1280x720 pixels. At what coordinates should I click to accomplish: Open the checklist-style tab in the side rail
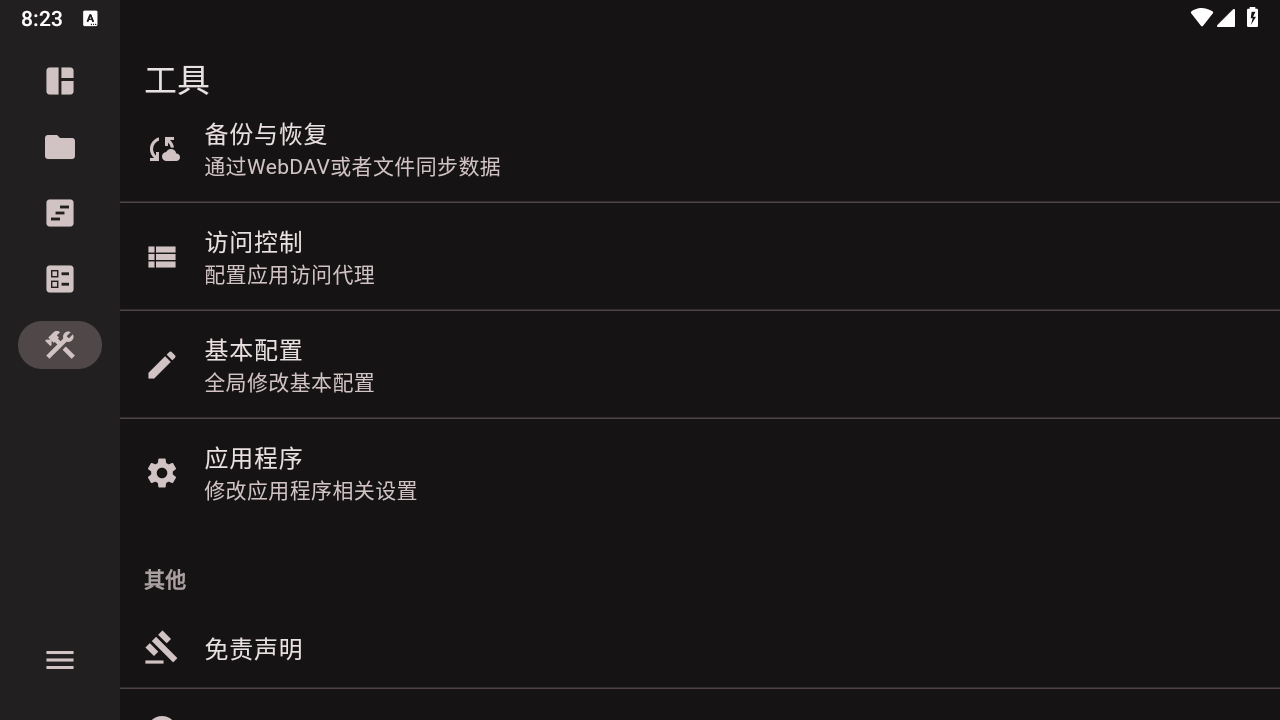60,279
